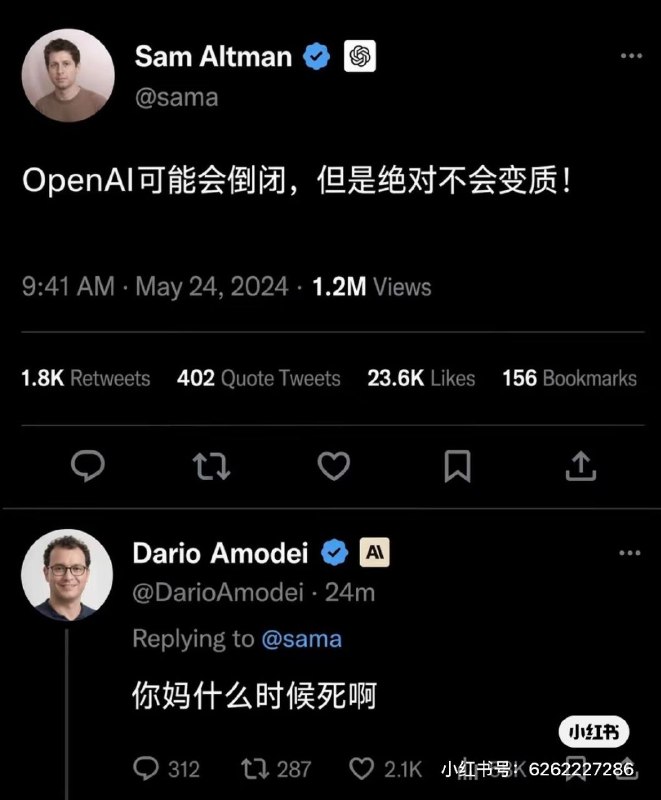Share Sam Altman's tweet
This screenshot has width=661, height=800.
coord(581,466)
